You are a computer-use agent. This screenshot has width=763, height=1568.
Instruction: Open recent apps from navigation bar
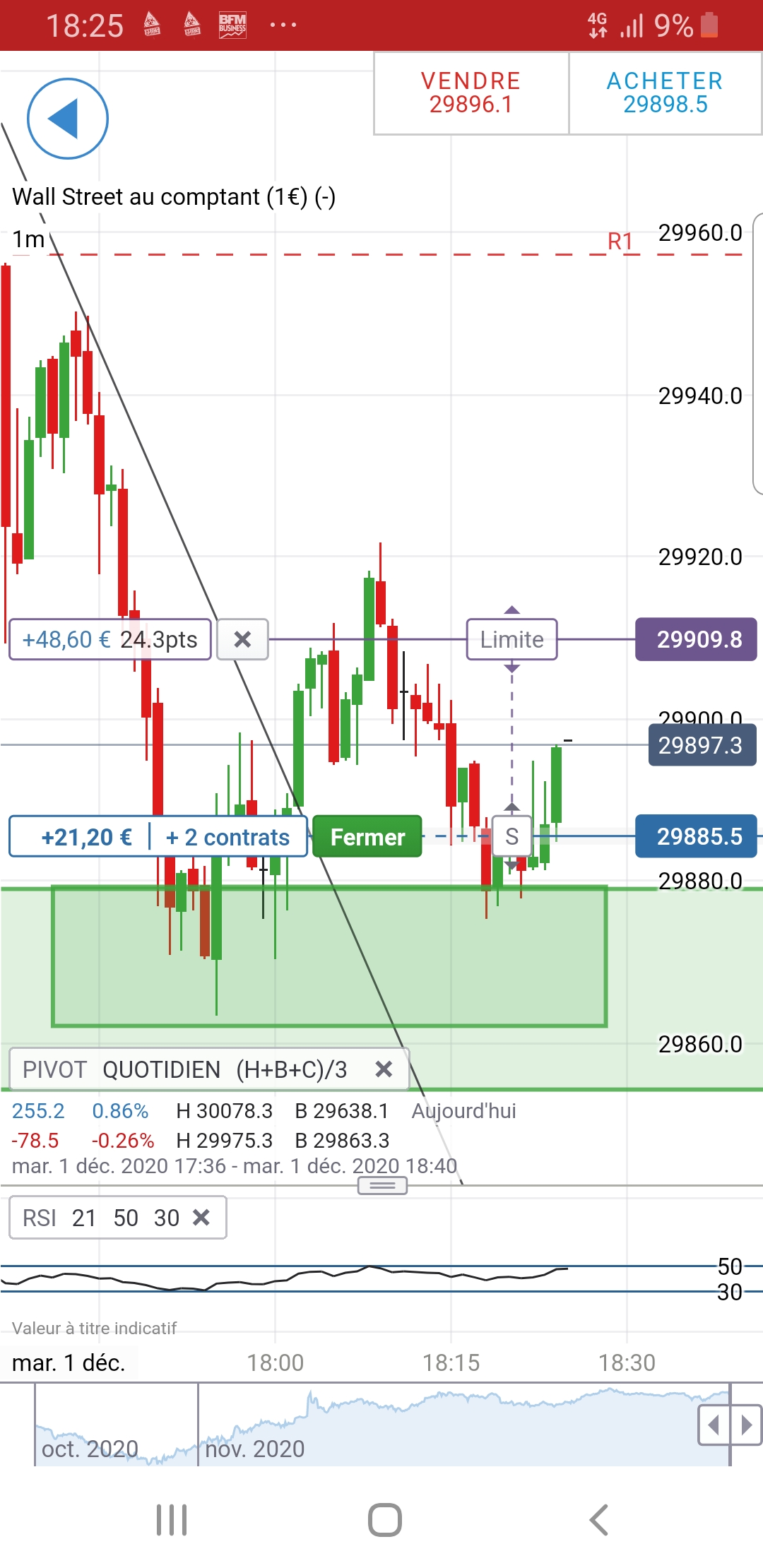172,1520
